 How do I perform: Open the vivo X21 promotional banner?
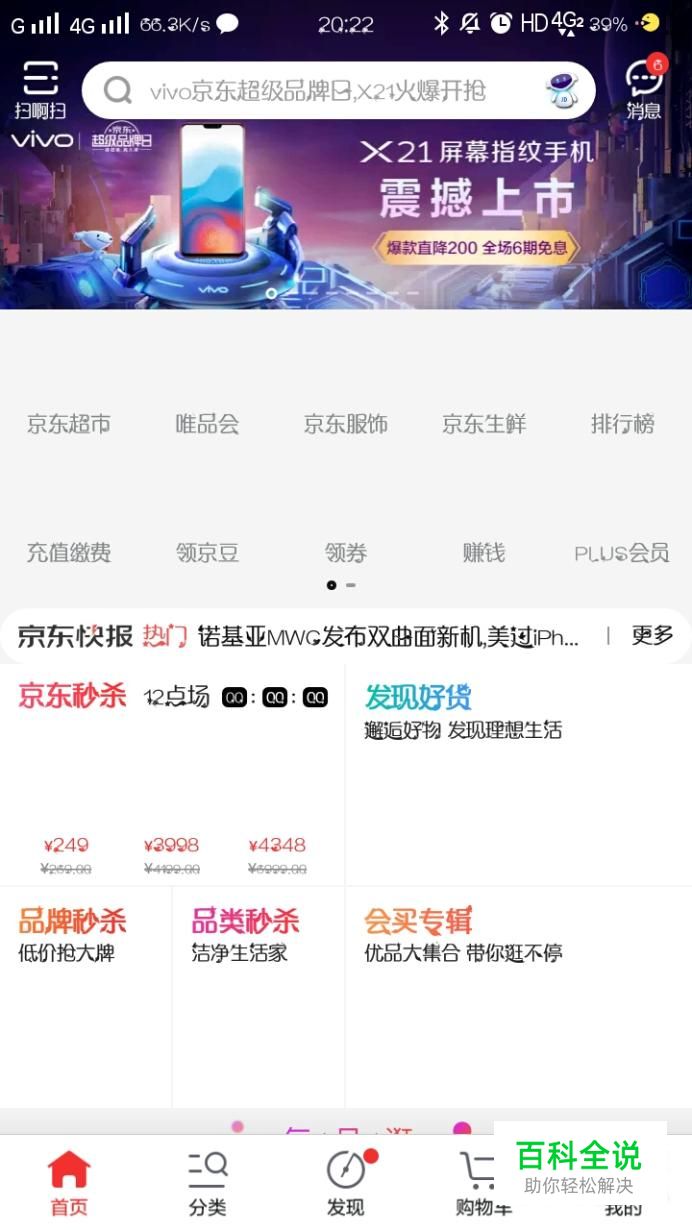tap(346, 215)
